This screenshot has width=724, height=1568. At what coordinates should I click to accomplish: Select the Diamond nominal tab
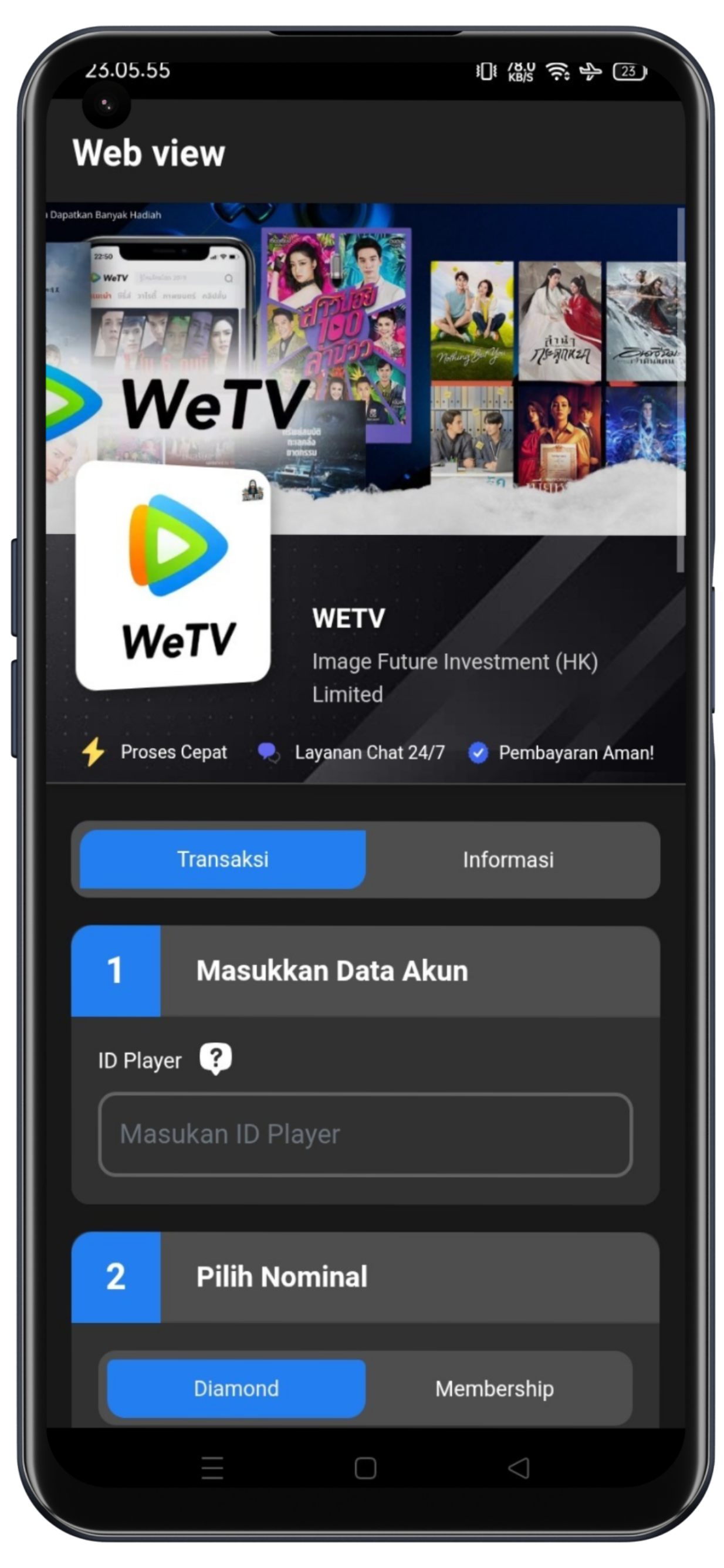(236, 1388)
